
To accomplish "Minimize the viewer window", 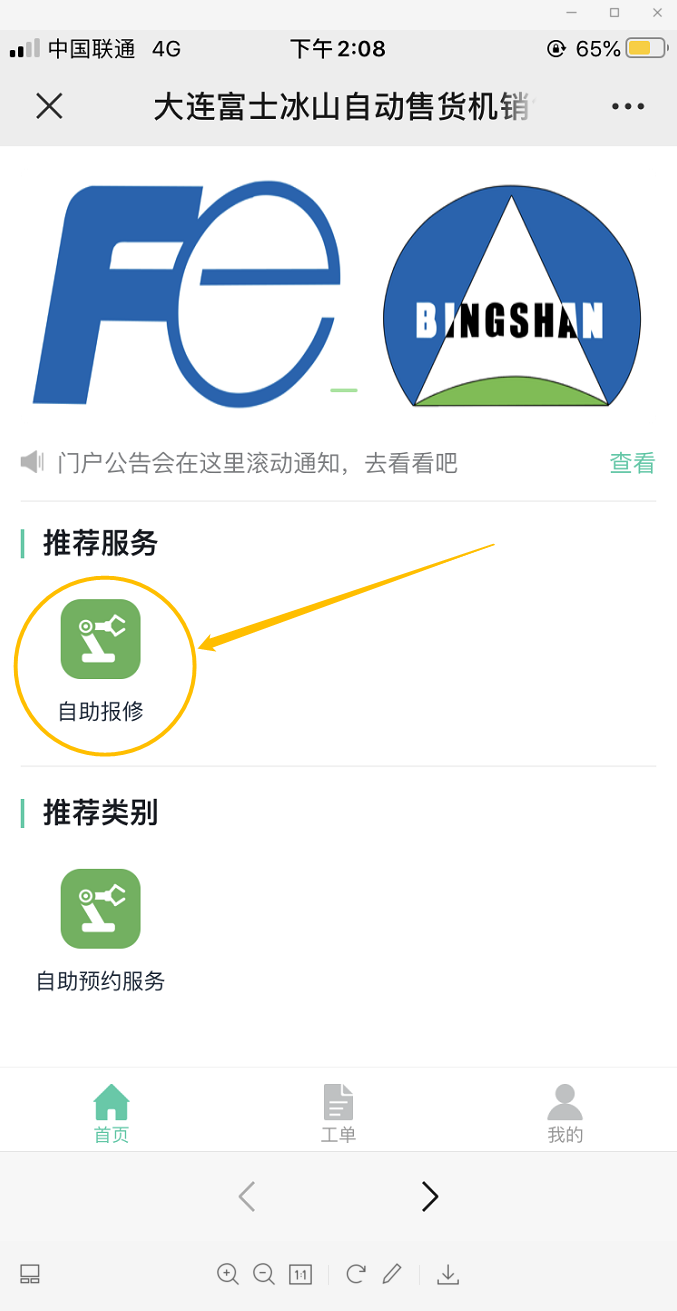I will (x=571, y=13).
